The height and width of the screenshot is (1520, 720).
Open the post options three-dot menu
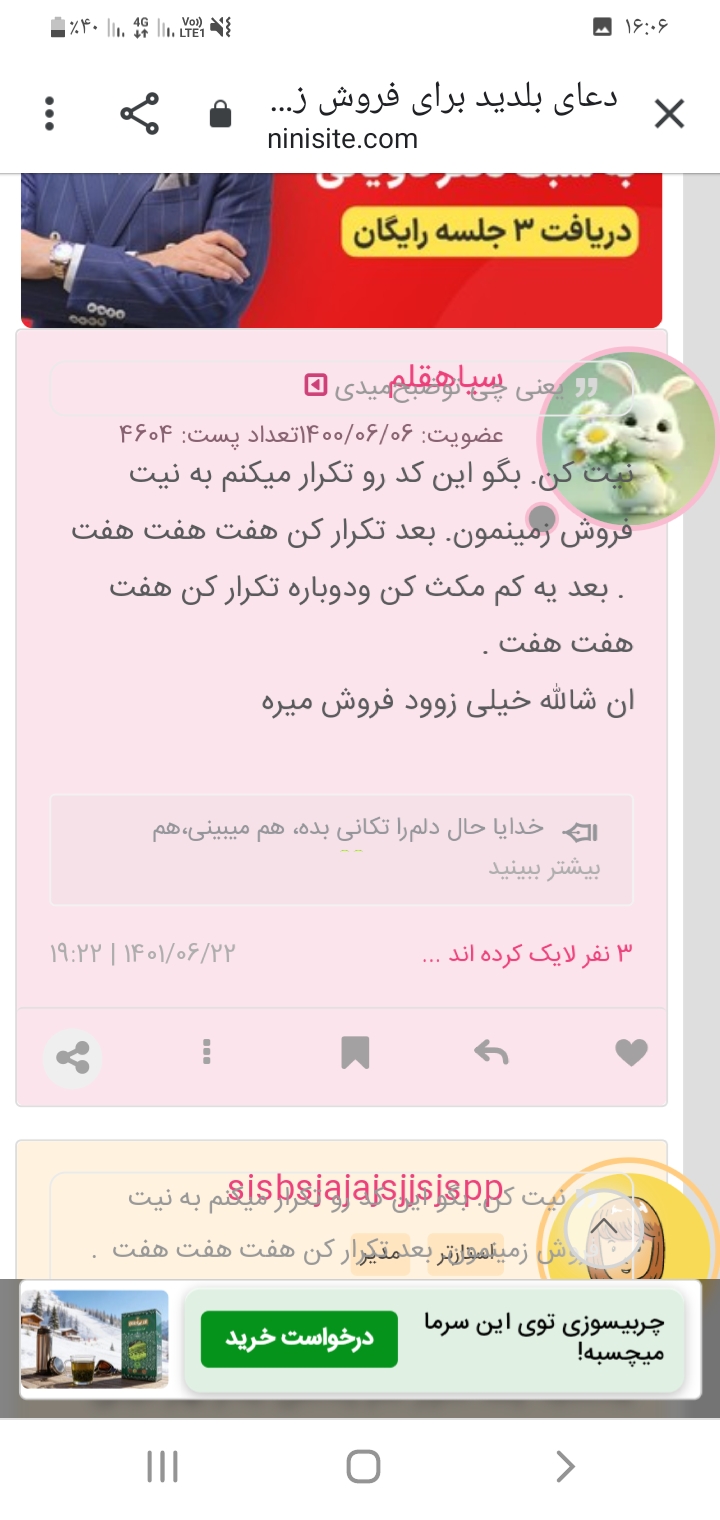pos(206,1052)
